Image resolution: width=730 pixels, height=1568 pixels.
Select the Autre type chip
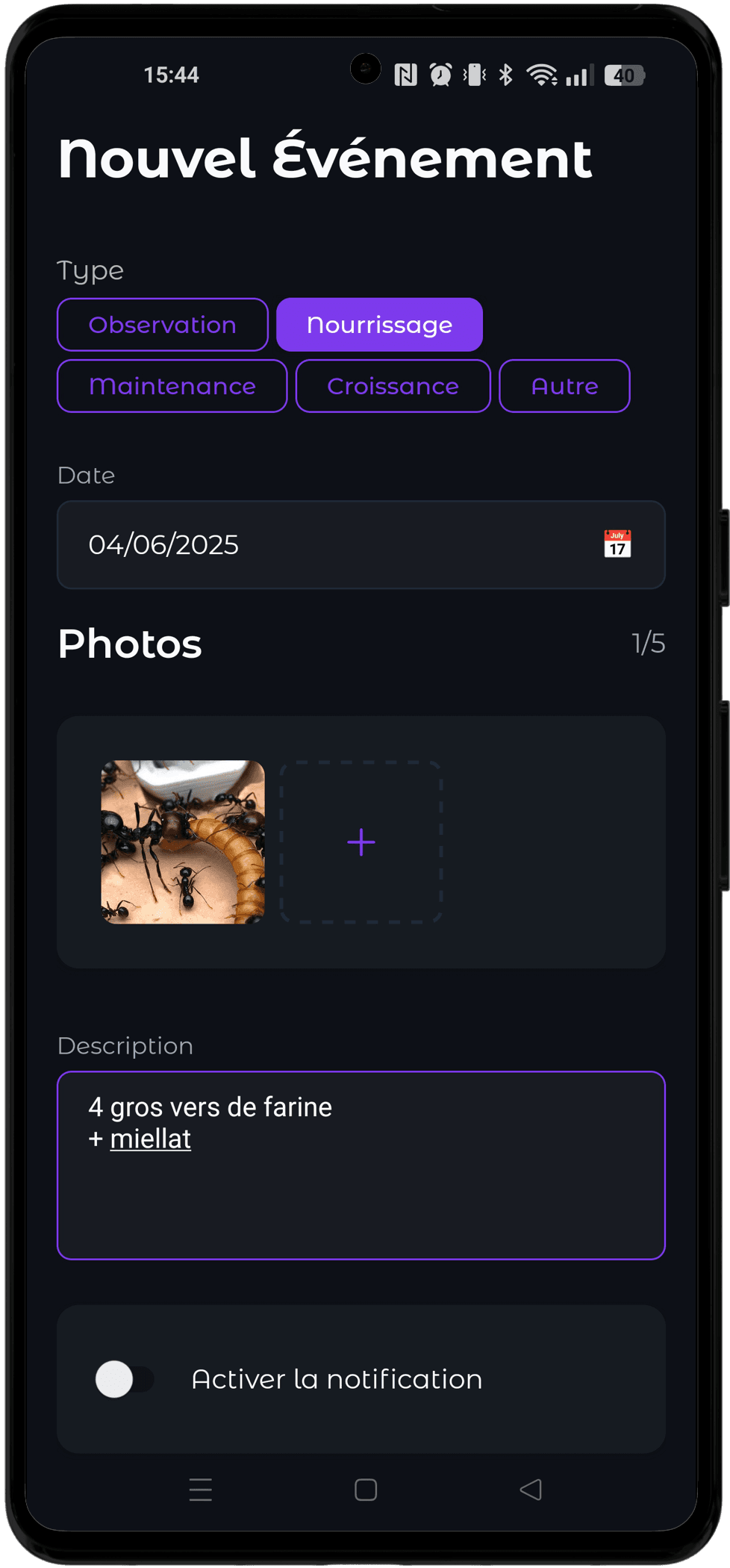pos(564,386)
